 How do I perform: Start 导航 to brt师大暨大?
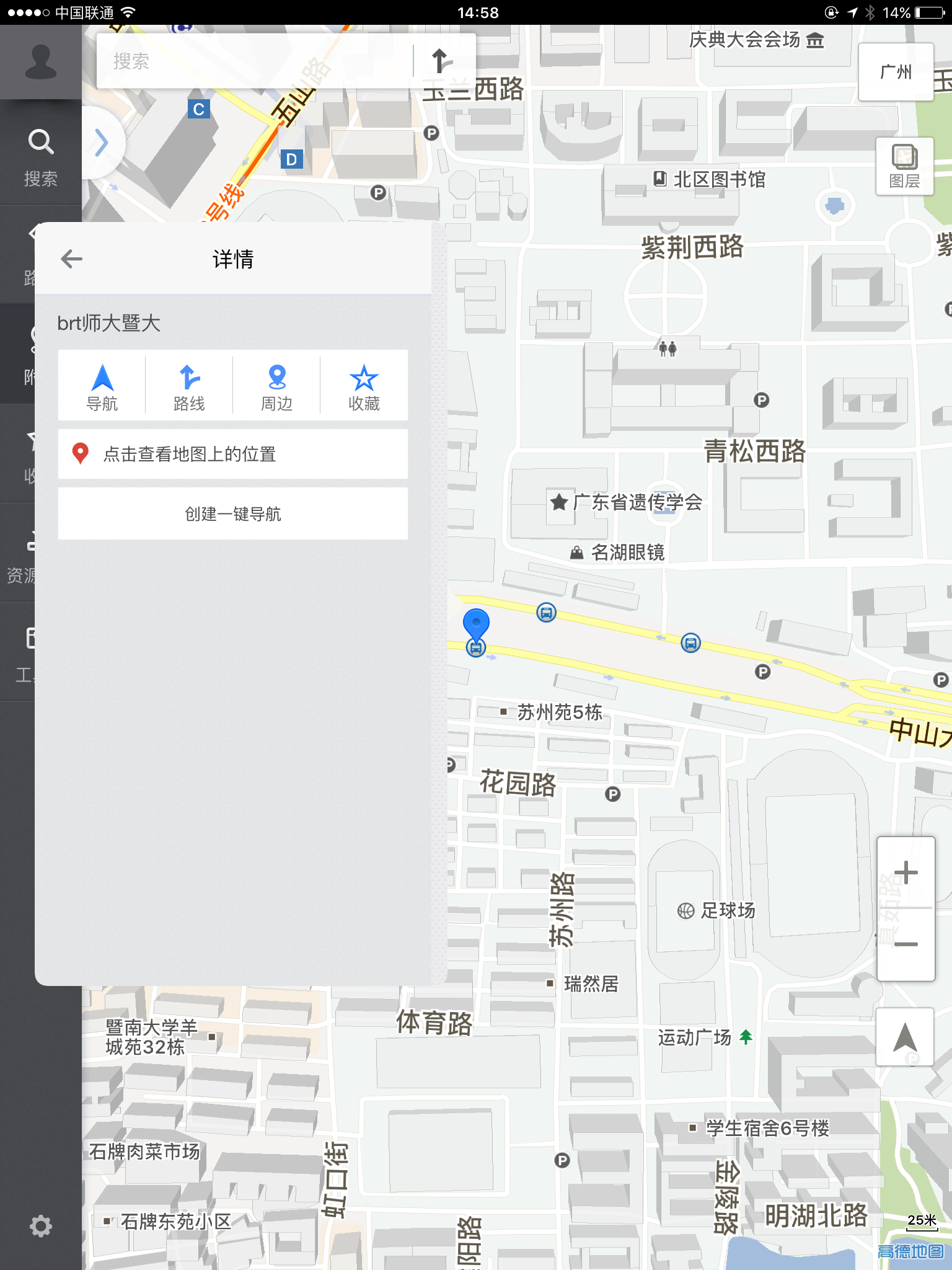point(102,386)
